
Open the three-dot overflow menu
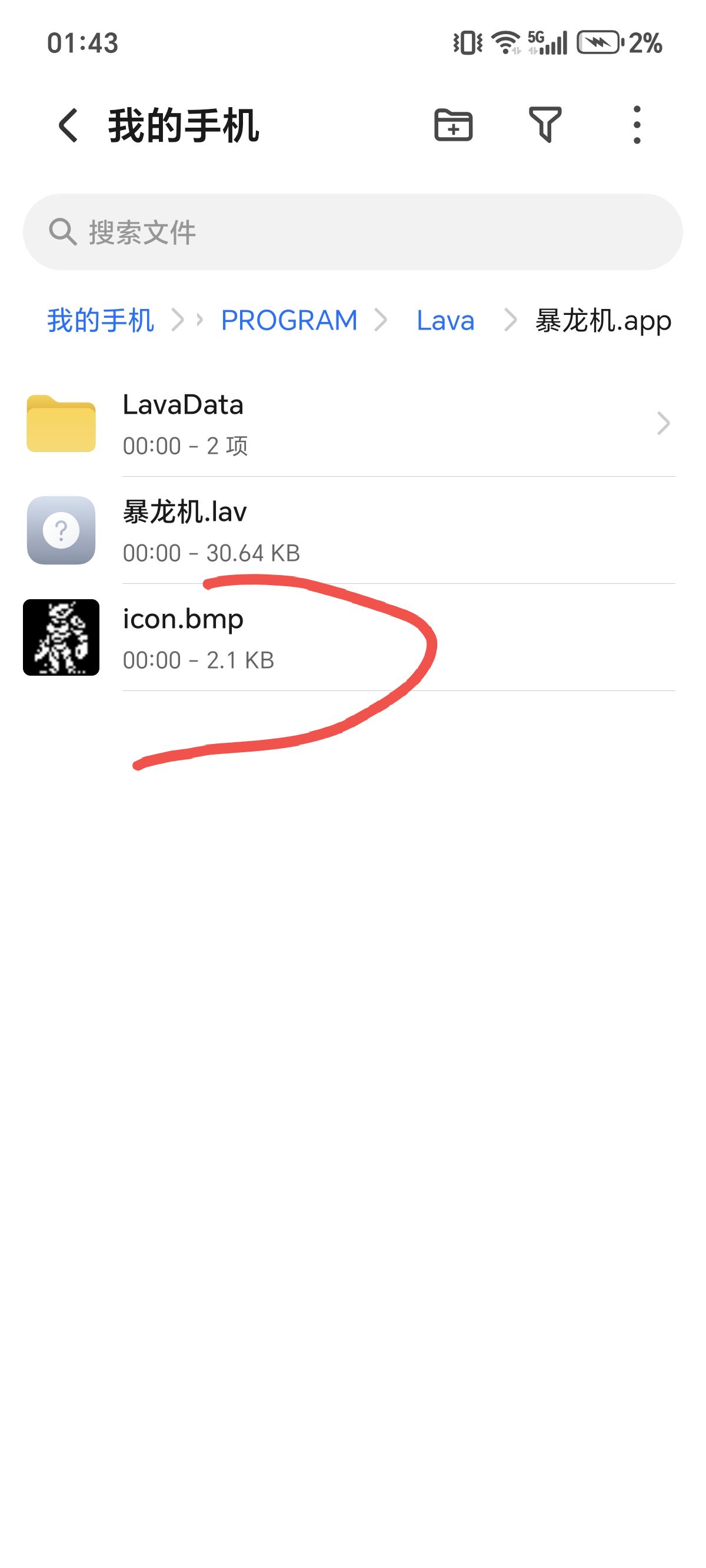637,125
